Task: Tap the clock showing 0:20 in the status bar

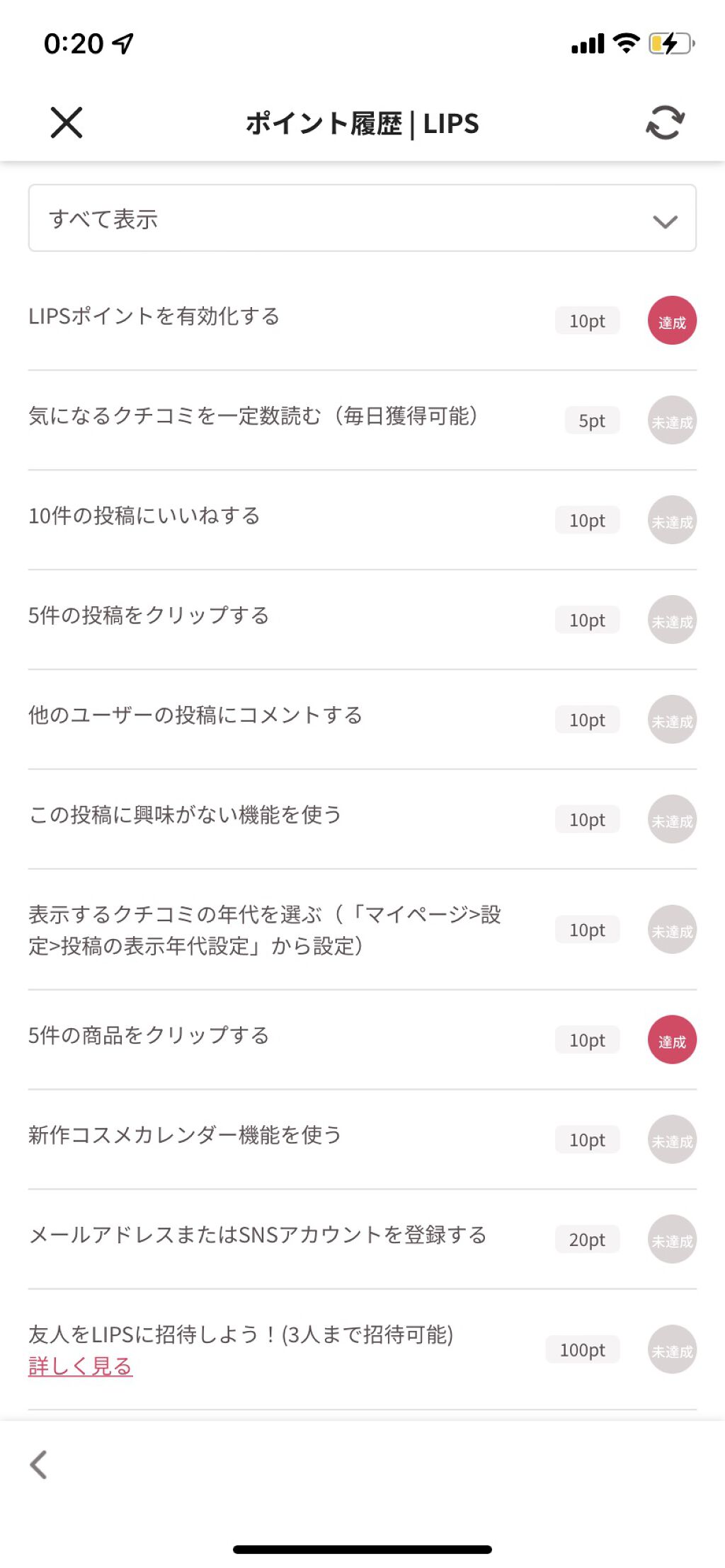Action: tap(73, 42)
